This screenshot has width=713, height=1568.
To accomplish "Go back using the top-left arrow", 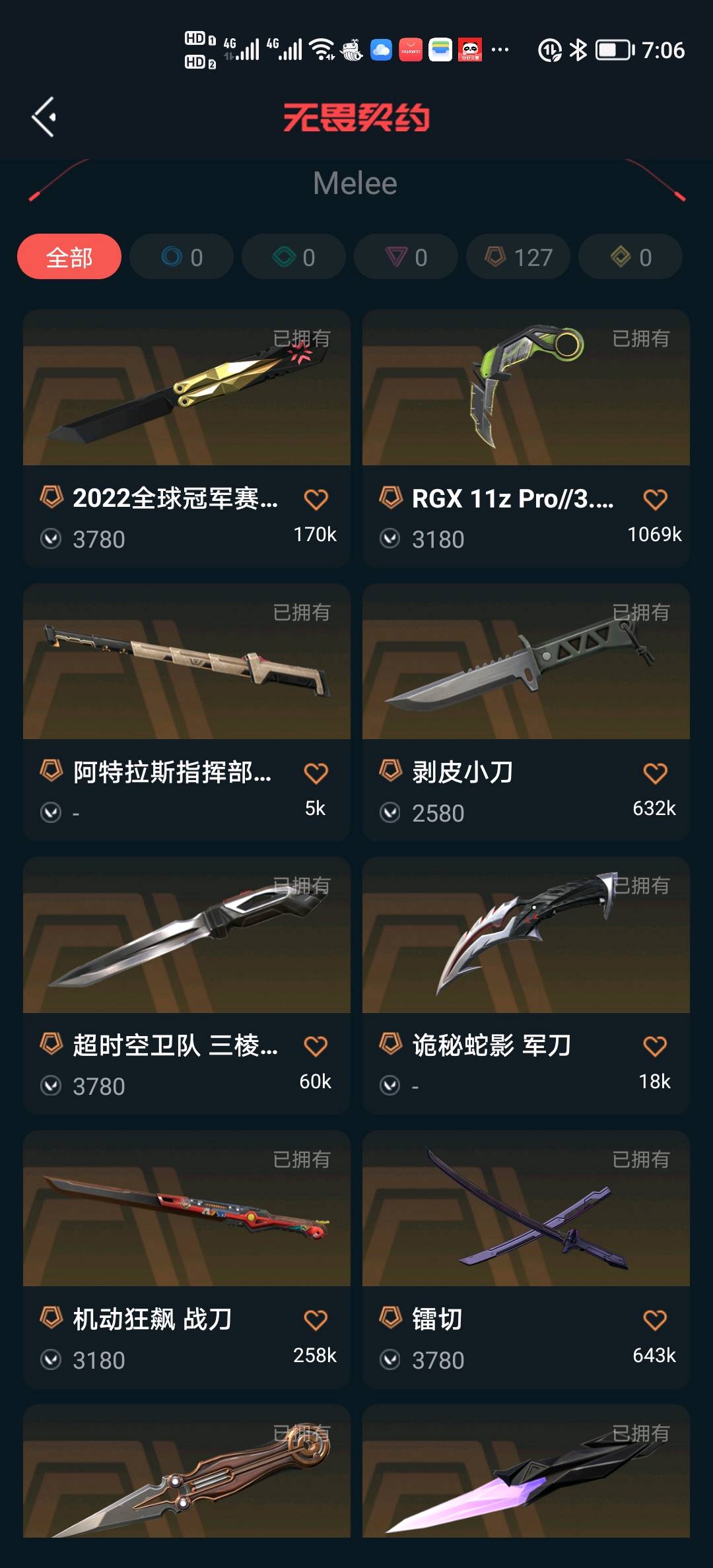I will click(x=44, y=117).
